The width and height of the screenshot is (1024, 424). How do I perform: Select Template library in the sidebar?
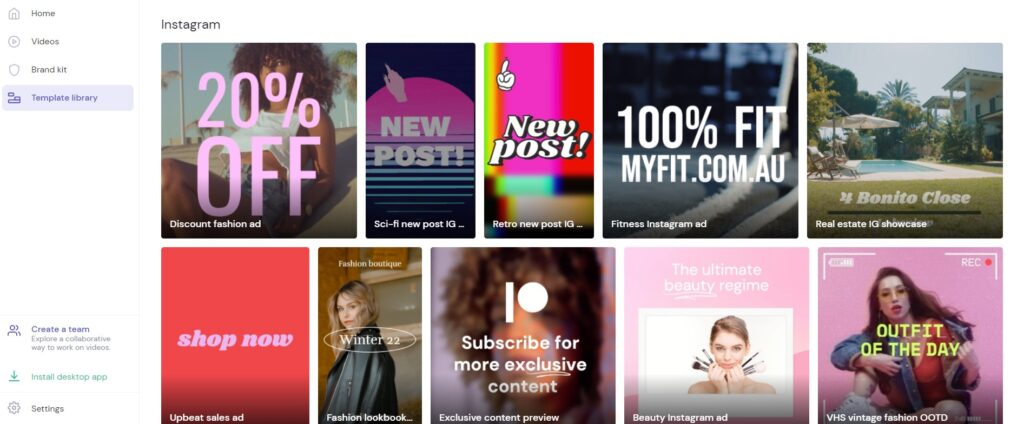[x=64, y=98]
